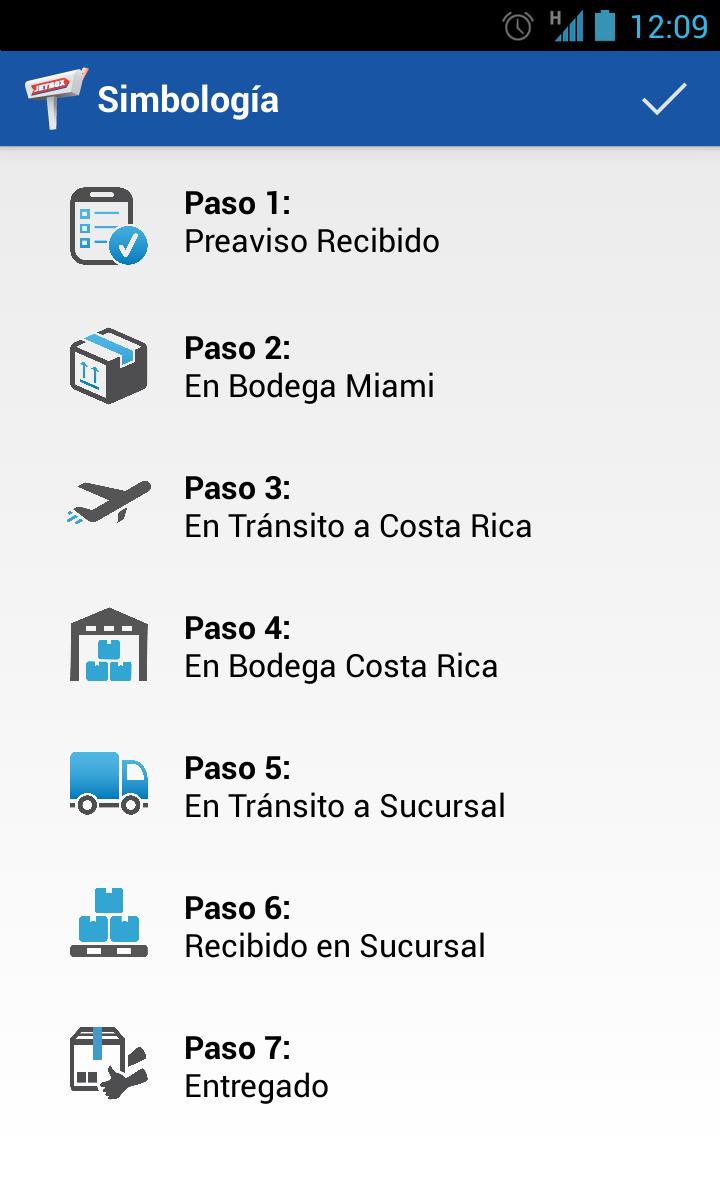Select the Preaviso Recibido clipboard icon
Image resolution: width=720 pixels, height=1180 pixels.
[x=106, y=224]
